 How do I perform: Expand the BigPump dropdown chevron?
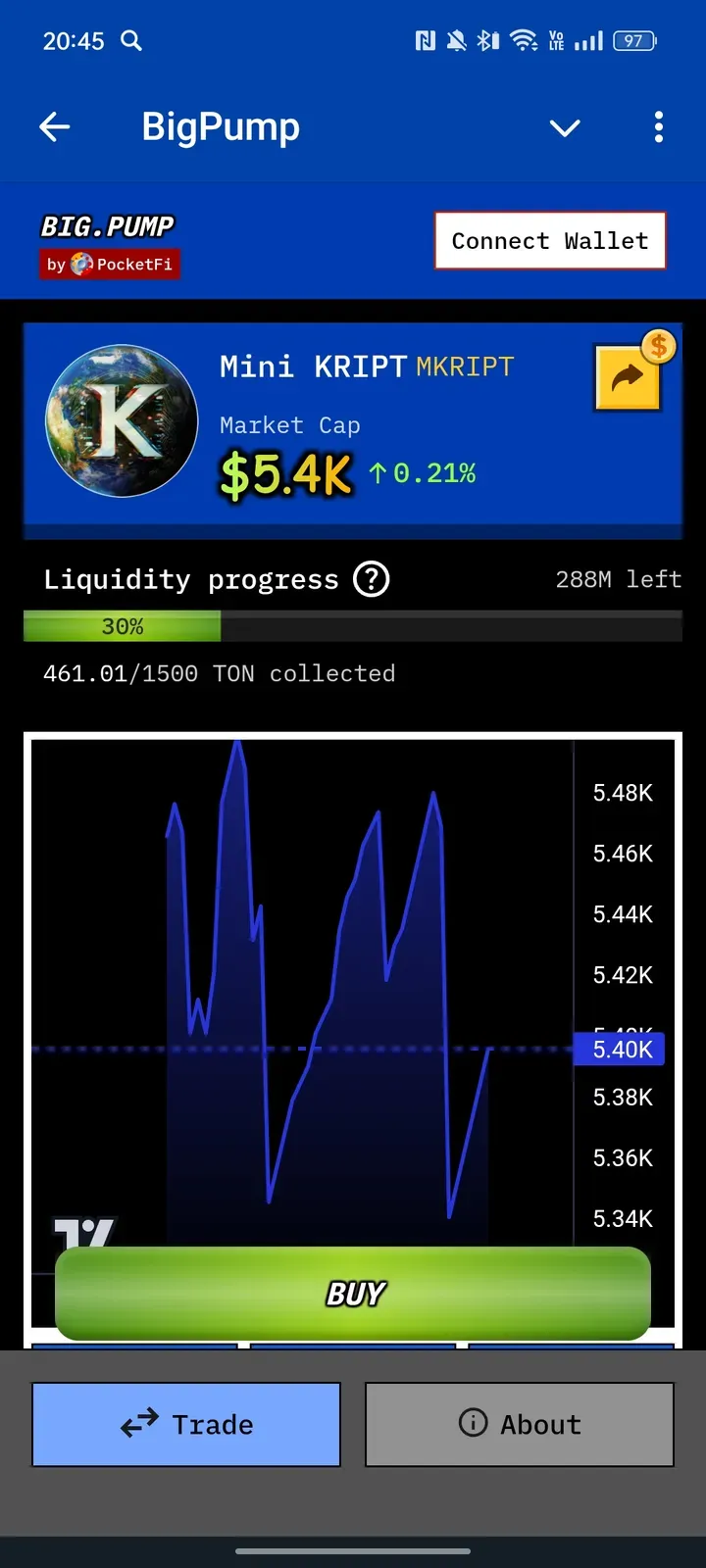[x=565, y=127]
